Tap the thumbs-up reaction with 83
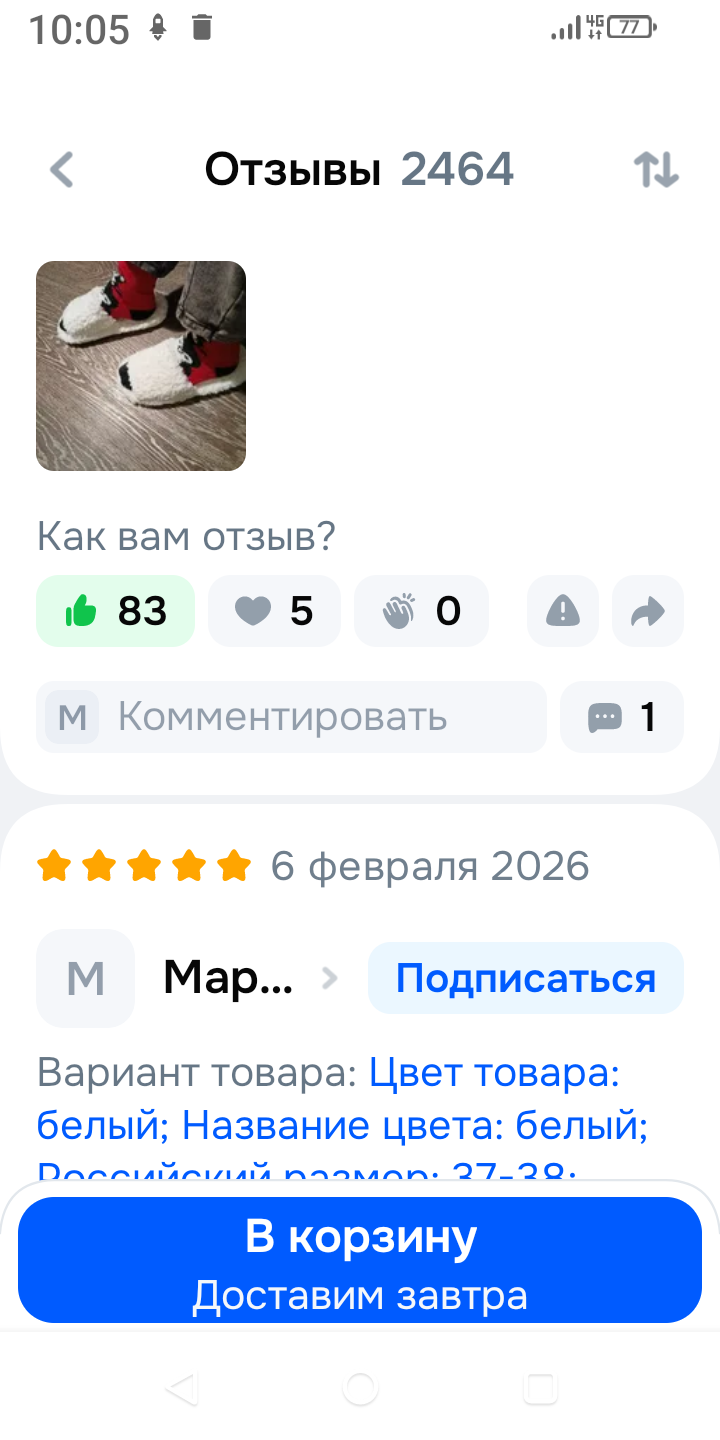Viewport: 720px width, 1440px height. tap(116, 611)
